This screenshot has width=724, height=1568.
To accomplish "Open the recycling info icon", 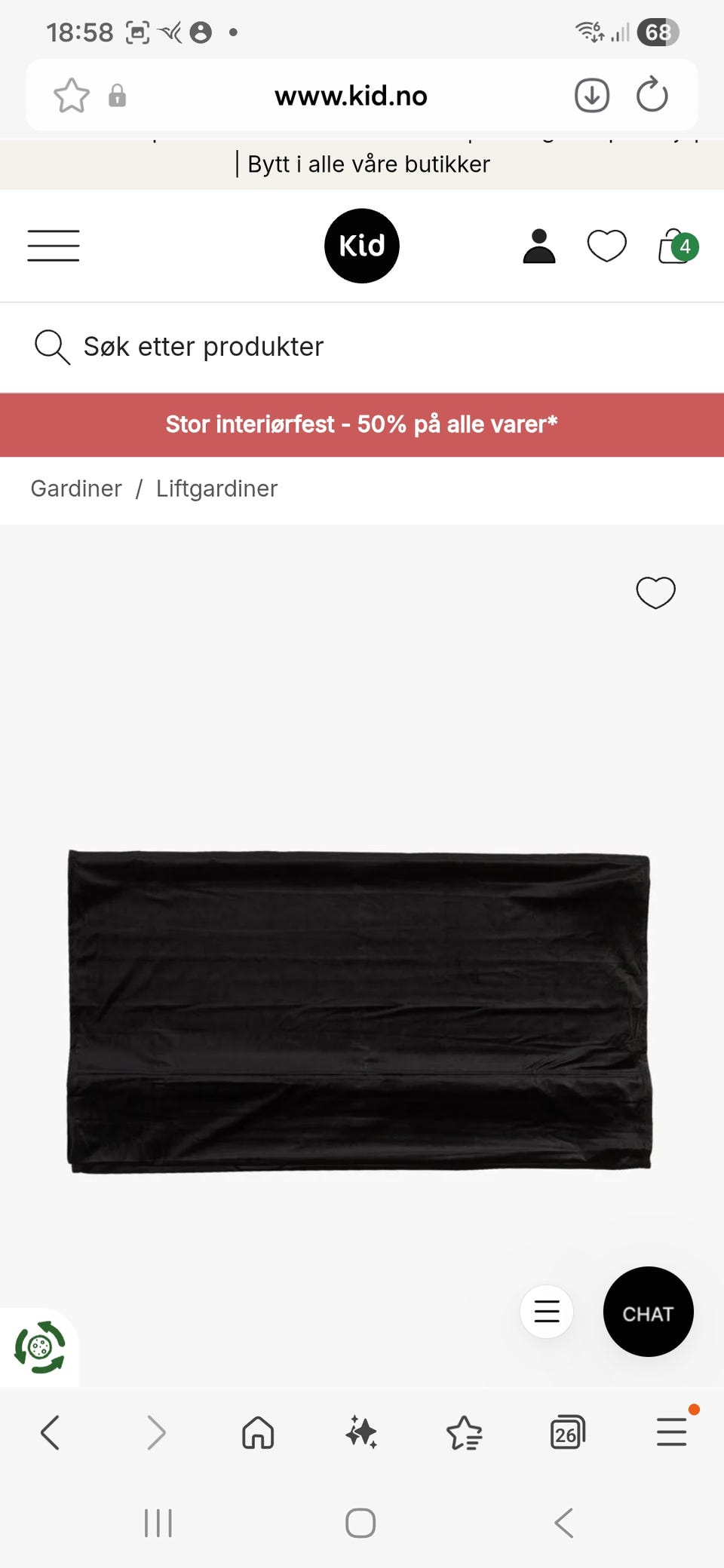I will click(x=39, y=1349).
